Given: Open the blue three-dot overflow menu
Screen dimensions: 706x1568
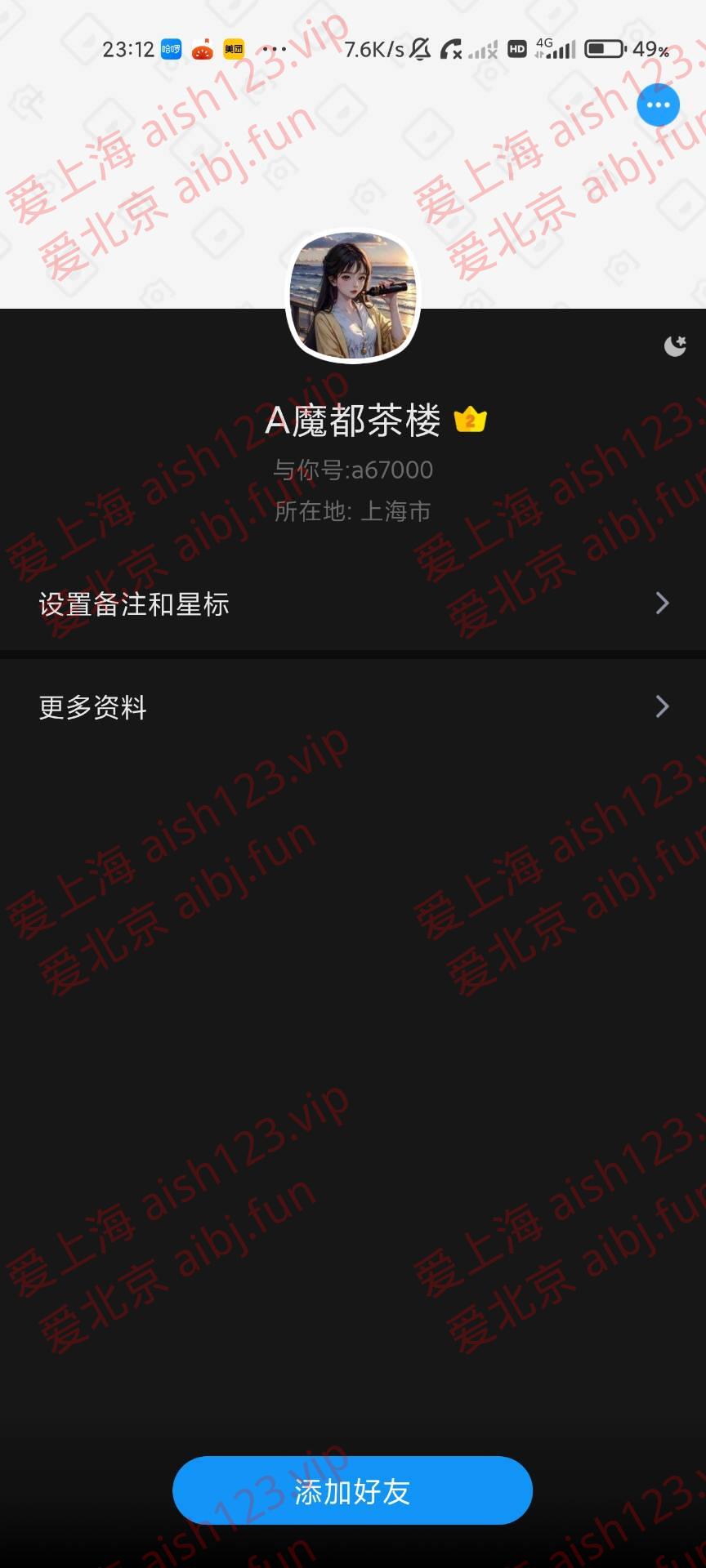Looking at the screenshot, I should click(658, 105).
